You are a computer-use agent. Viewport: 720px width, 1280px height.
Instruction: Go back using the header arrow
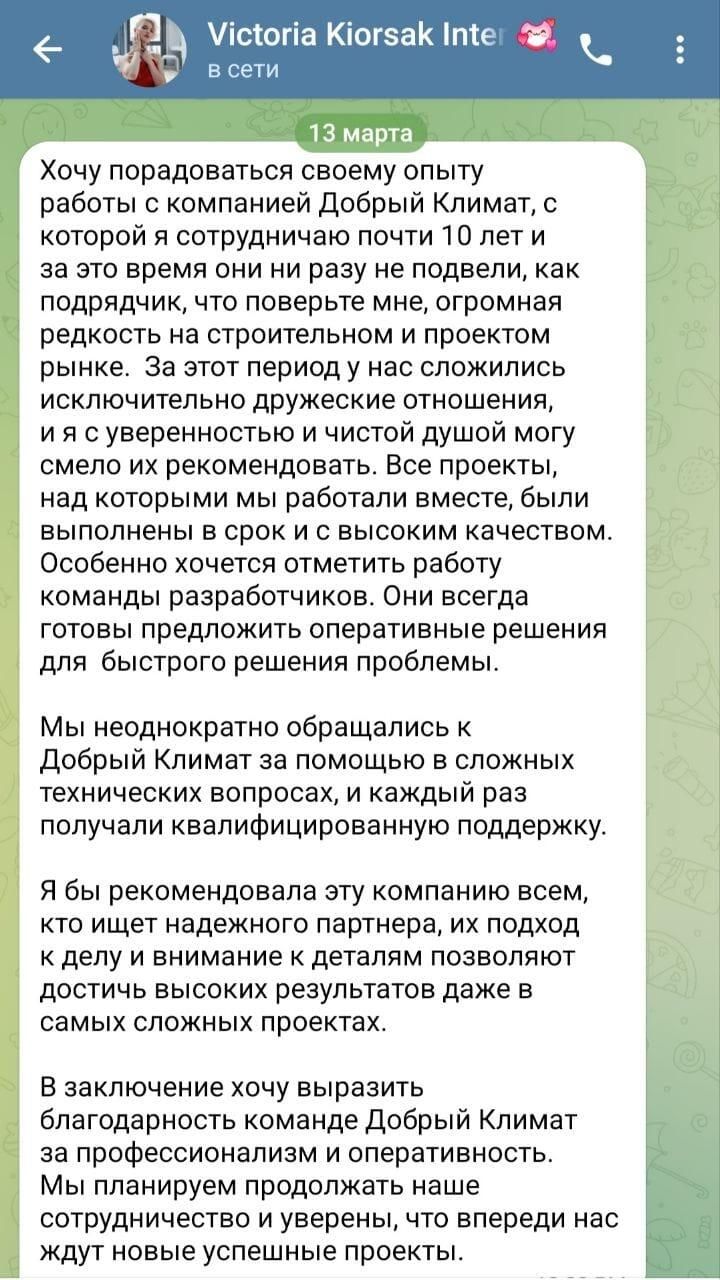point(47,50)
